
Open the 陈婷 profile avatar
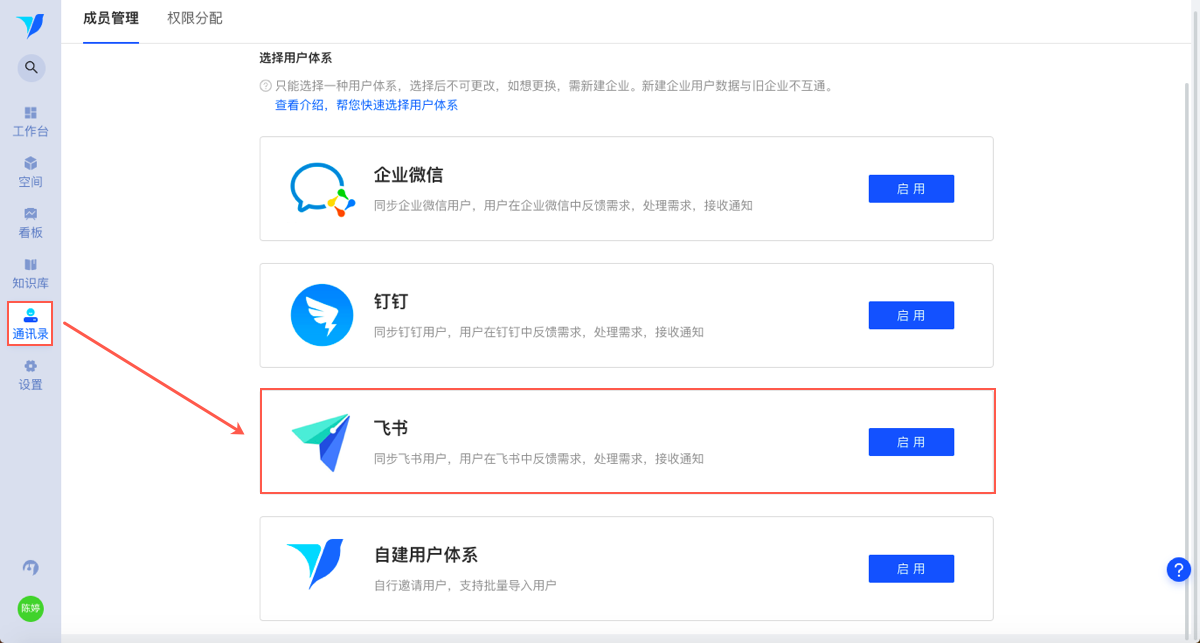[31, 608]
